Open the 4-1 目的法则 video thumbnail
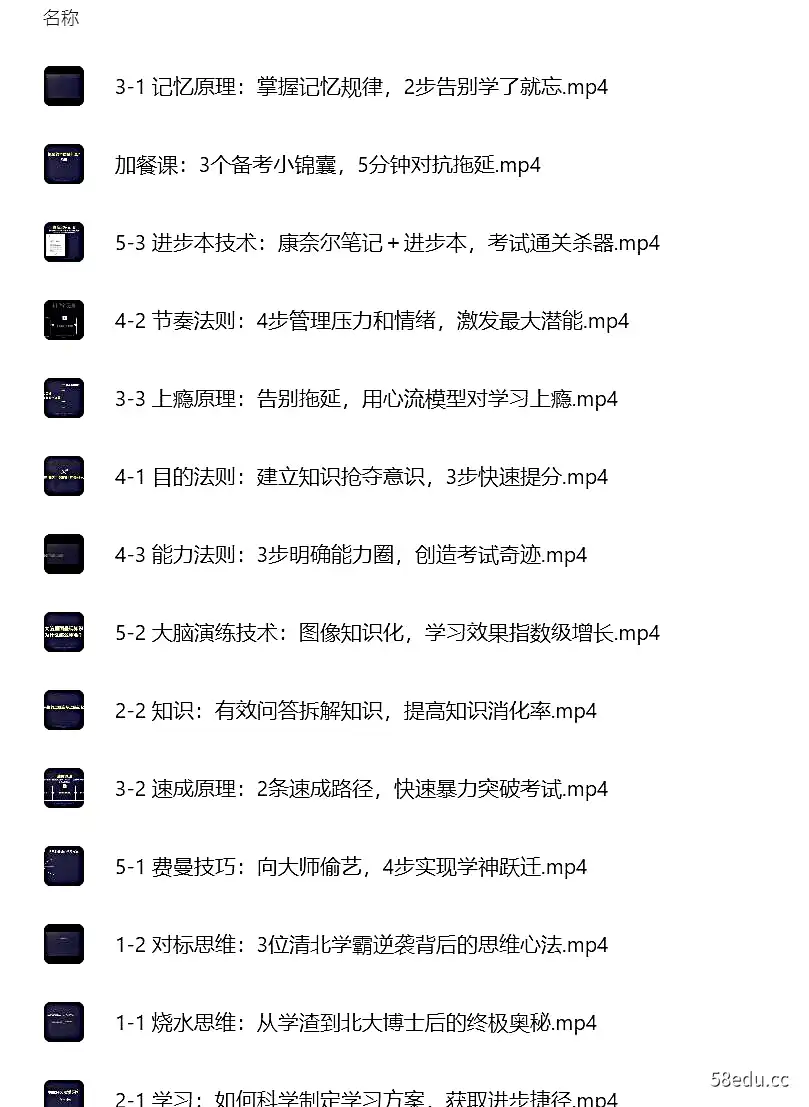The height and width of the screenshot is (1107, 809). click(63, 476)
